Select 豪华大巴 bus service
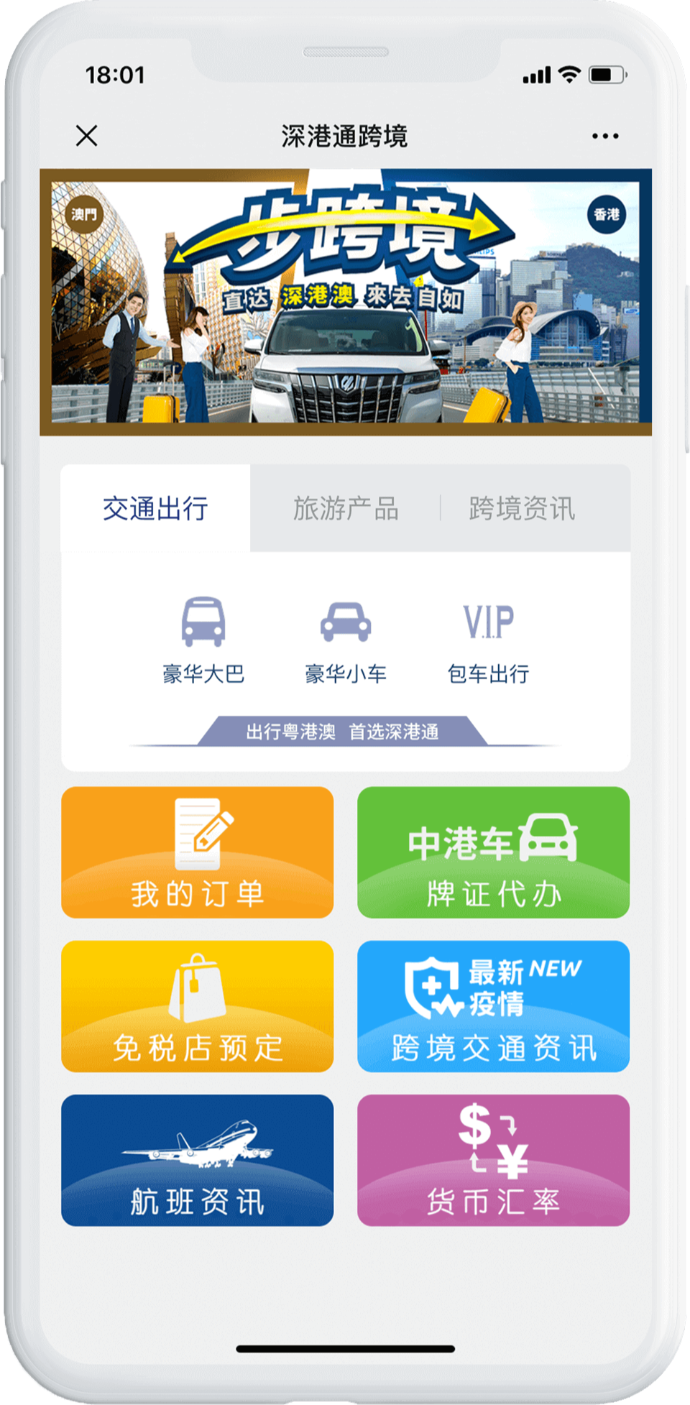 (203, 640)
